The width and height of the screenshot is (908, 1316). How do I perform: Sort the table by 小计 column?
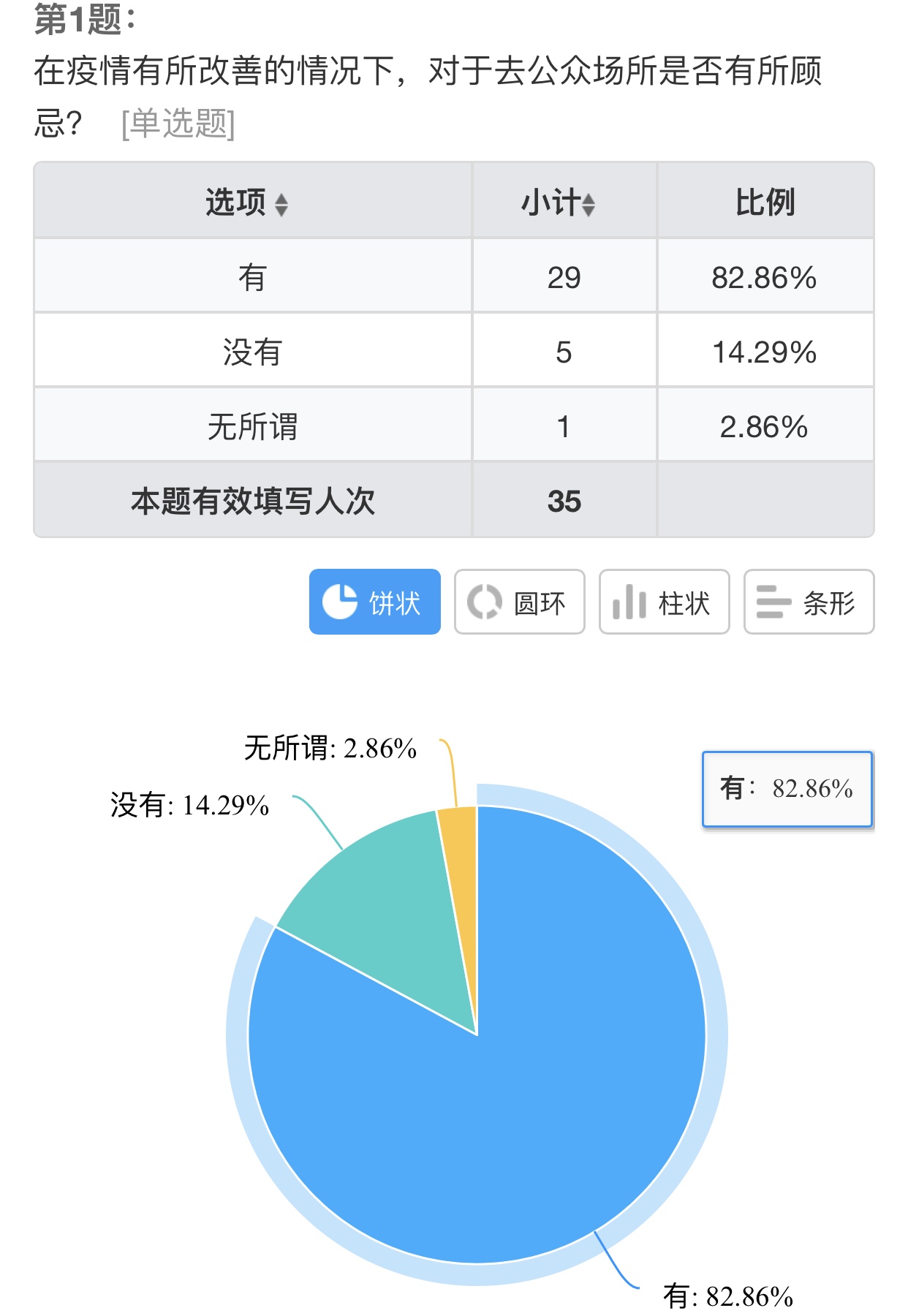point(589,204)
